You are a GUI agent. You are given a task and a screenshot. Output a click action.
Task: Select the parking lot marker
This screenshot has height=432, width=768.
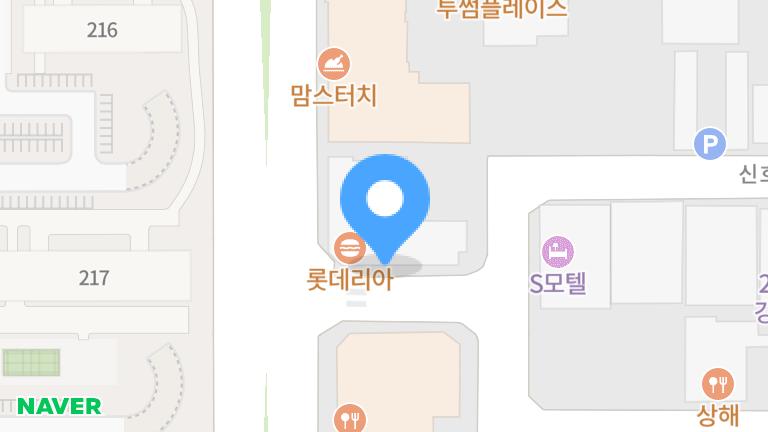point(709,144)
